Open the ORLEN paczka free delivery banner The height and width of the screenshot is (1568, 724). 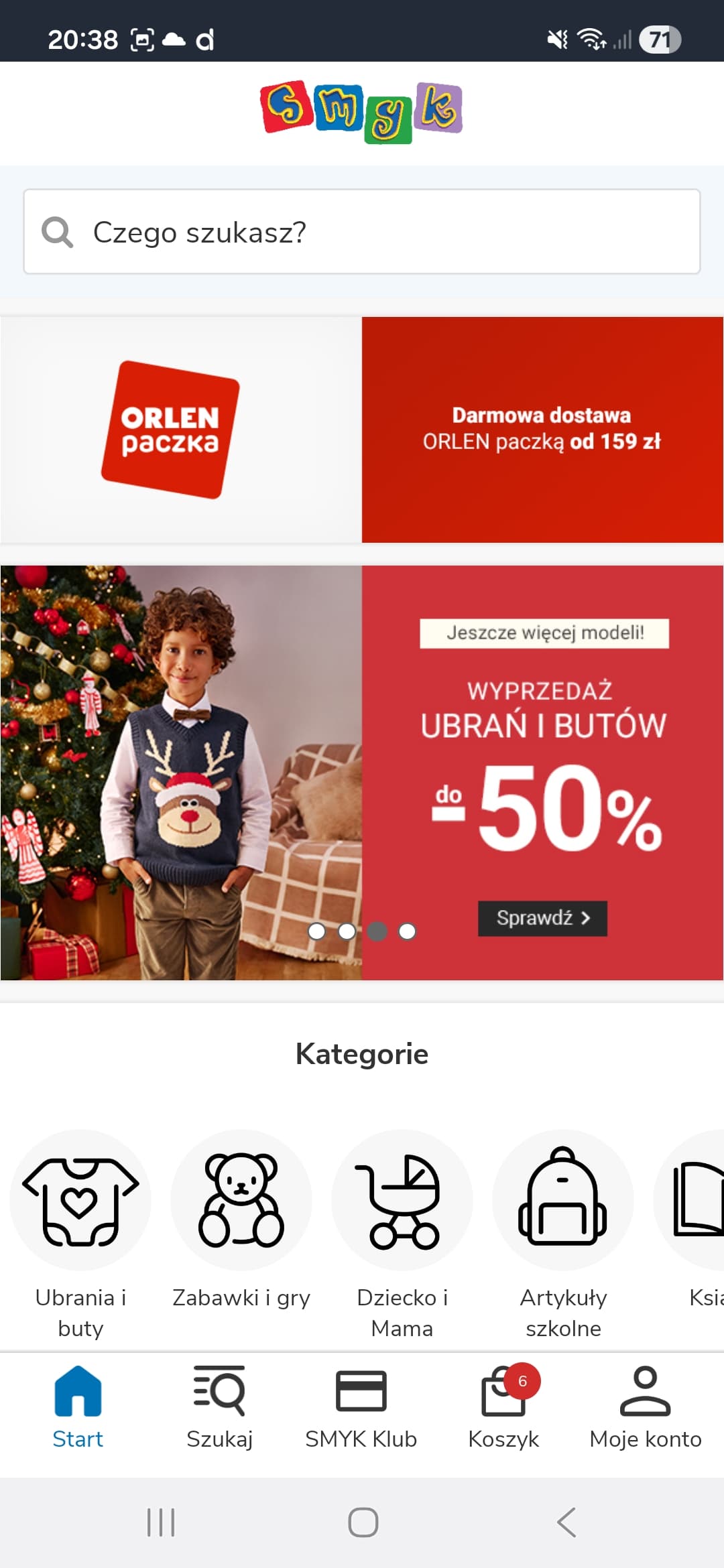click(362, 430)
